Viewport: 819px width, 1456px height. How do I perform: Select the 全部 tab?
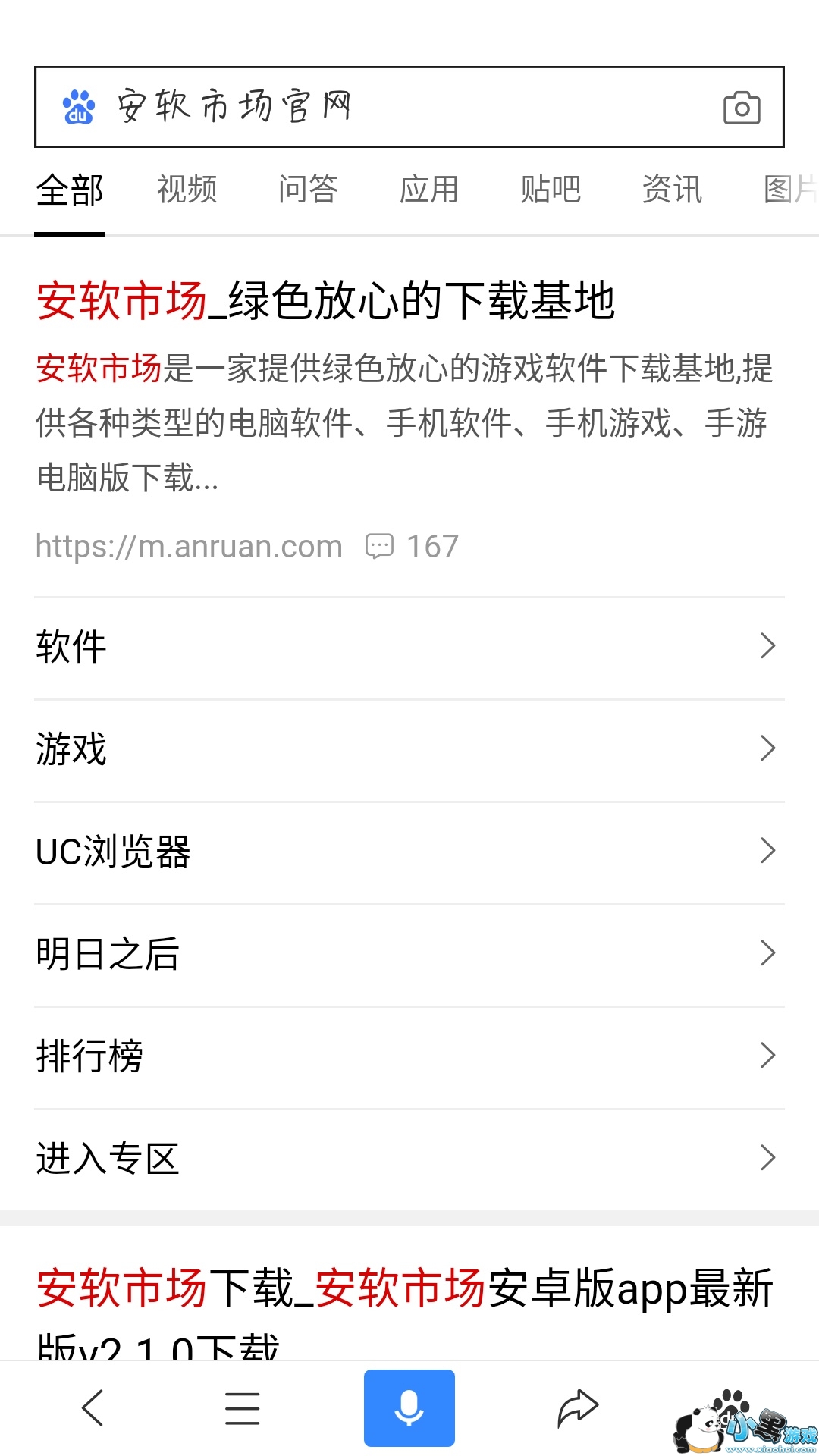point(70,190)
